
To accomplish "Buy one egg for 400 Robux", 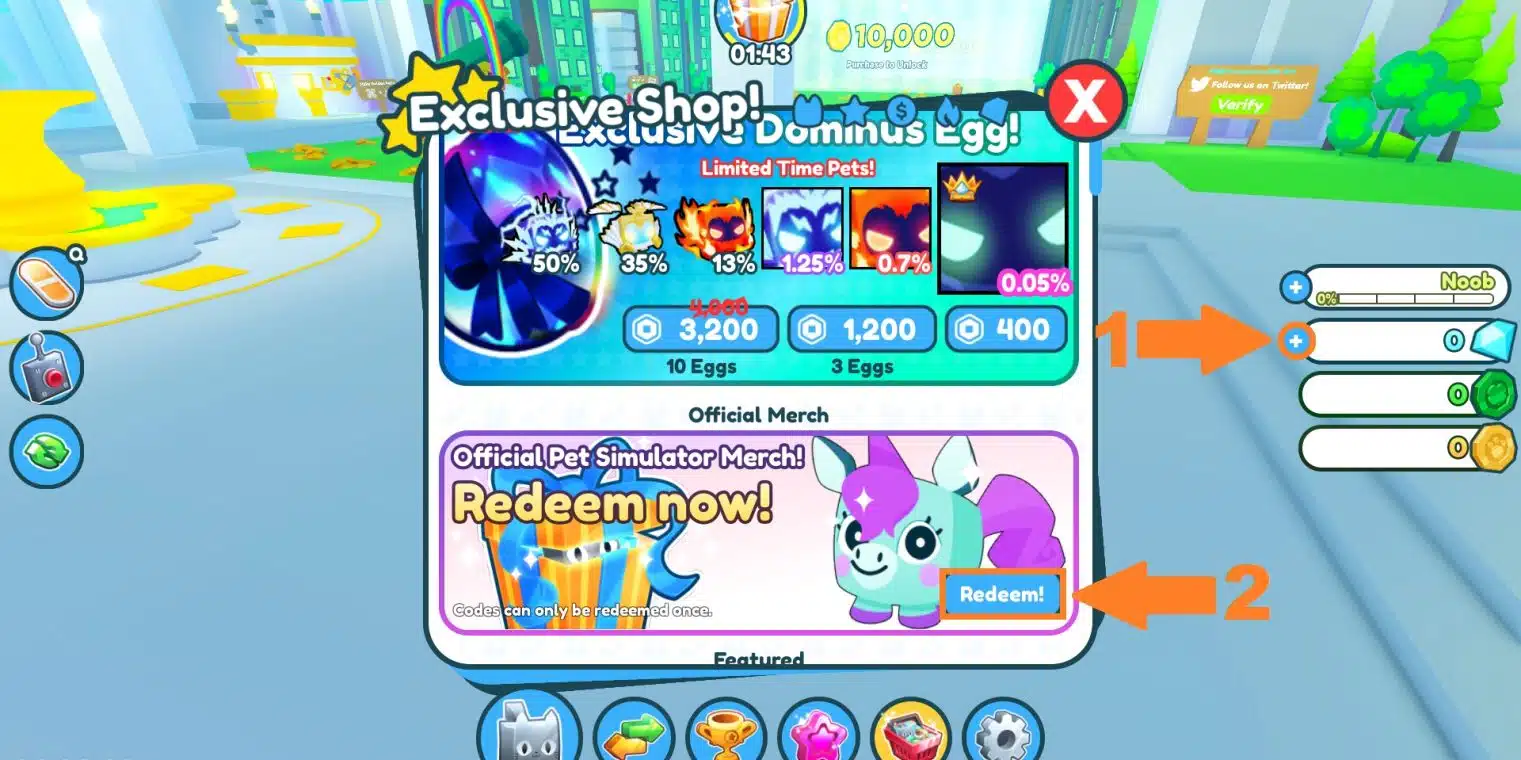I will (1006, 330).
